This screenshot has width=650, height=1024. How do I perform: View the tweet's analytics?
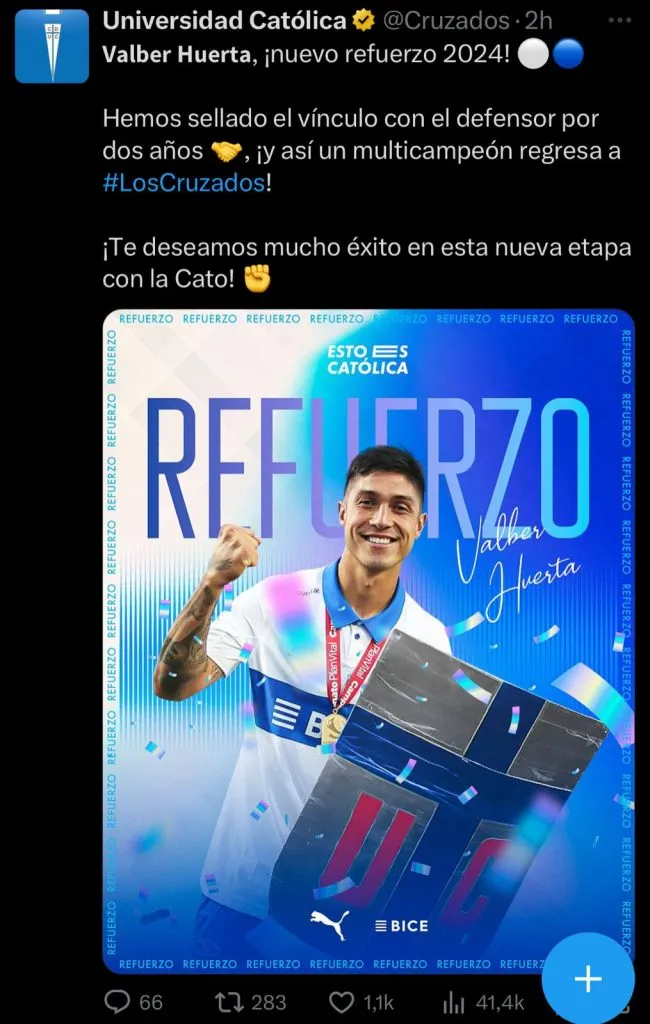[454, 1001]
